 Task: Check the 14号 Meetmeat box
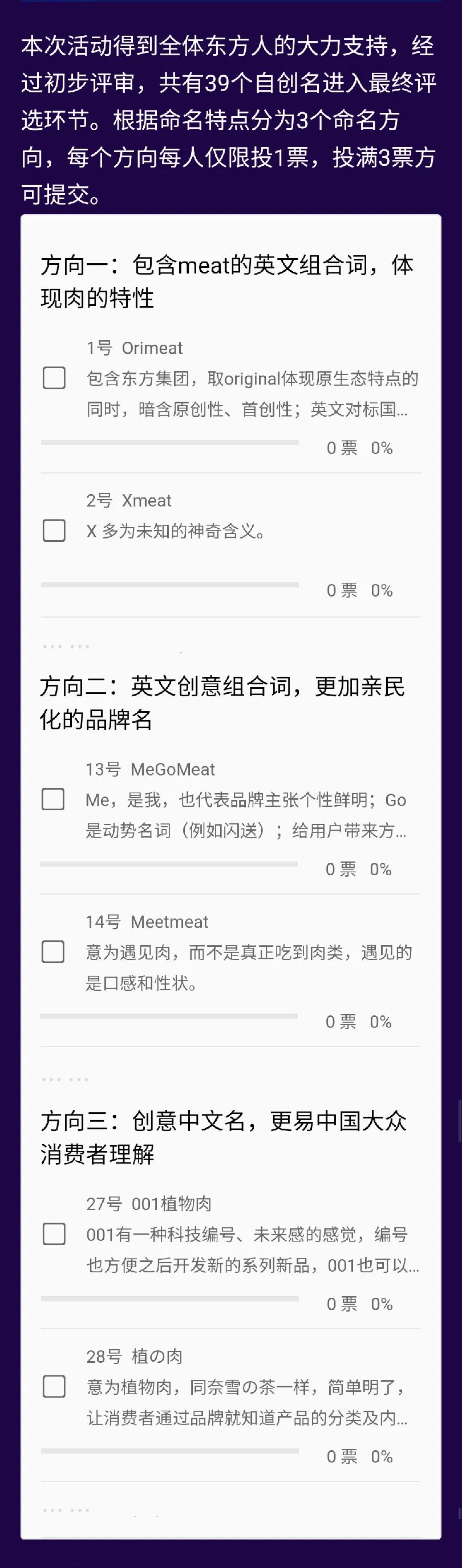53,952
